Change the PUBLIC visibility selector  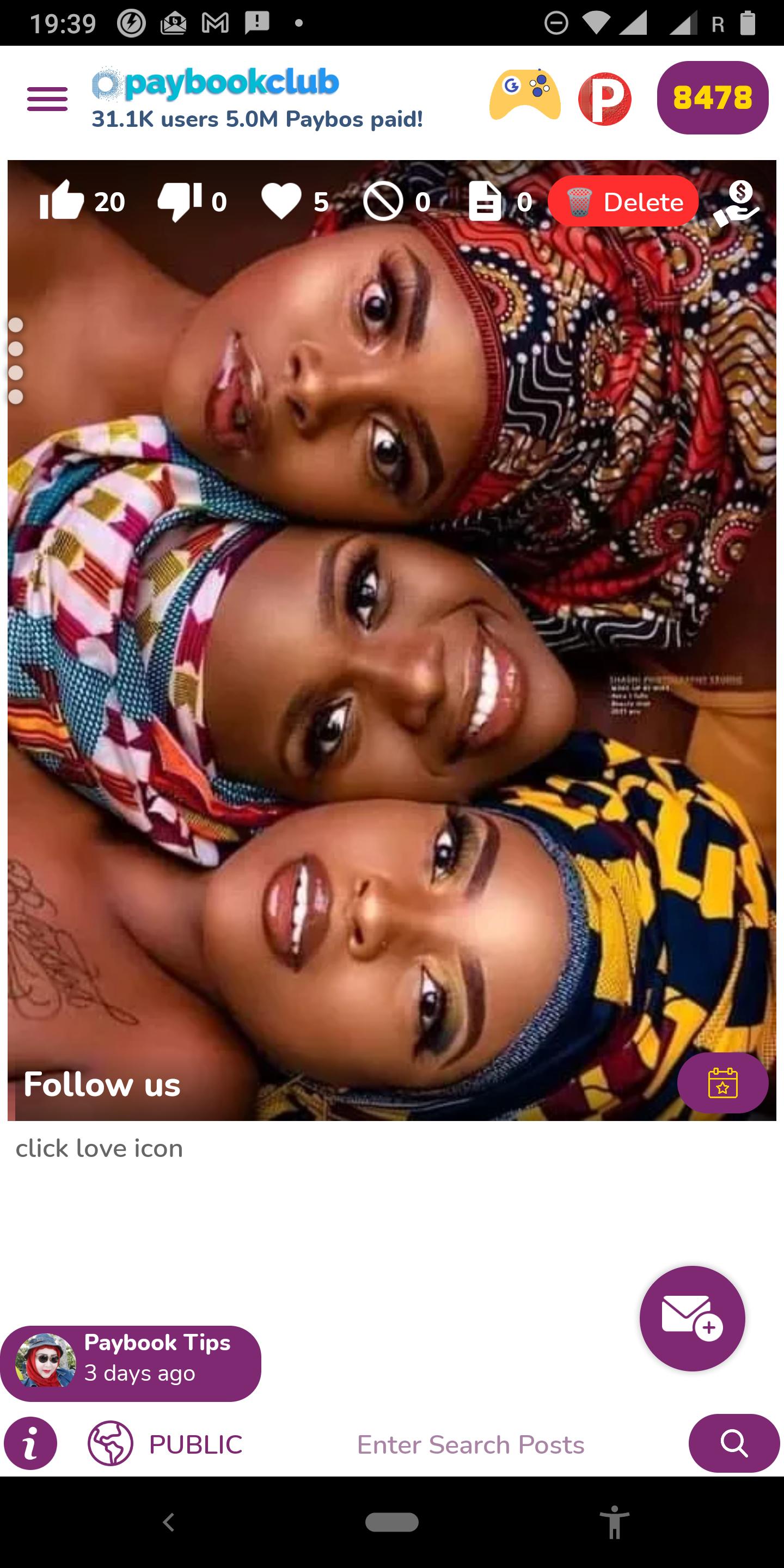tap(166, 1444)
